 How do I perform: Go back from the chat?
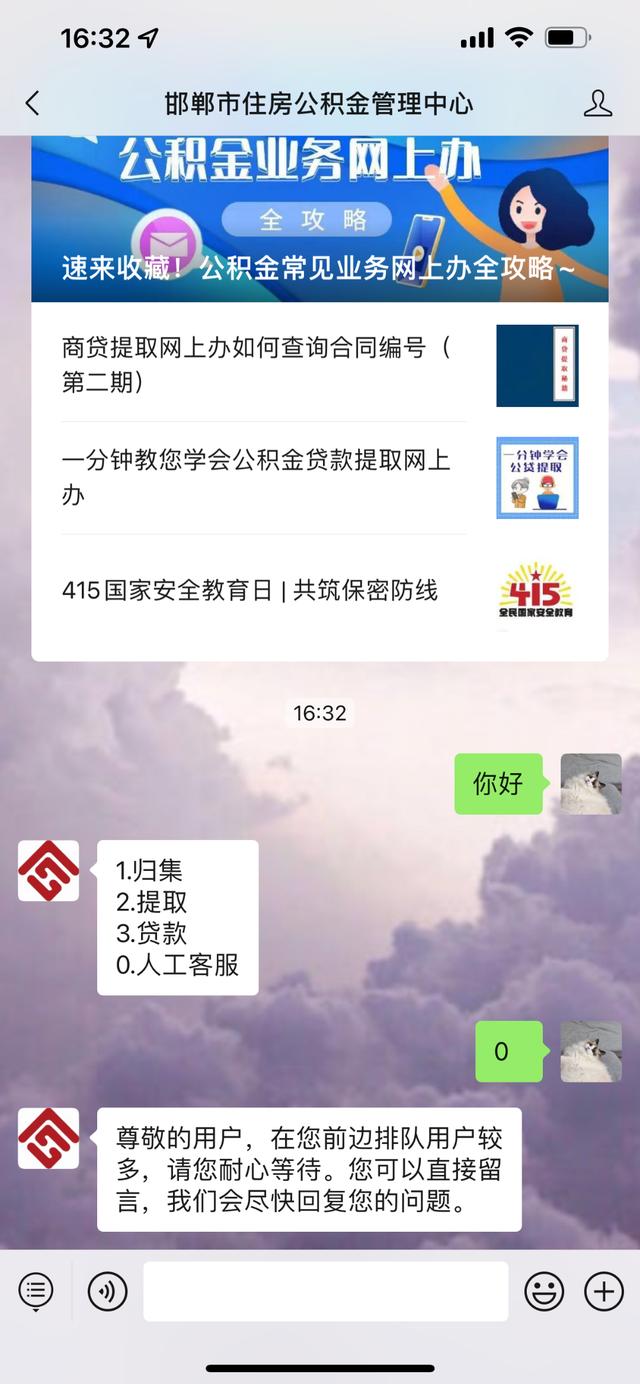(32, 103)
